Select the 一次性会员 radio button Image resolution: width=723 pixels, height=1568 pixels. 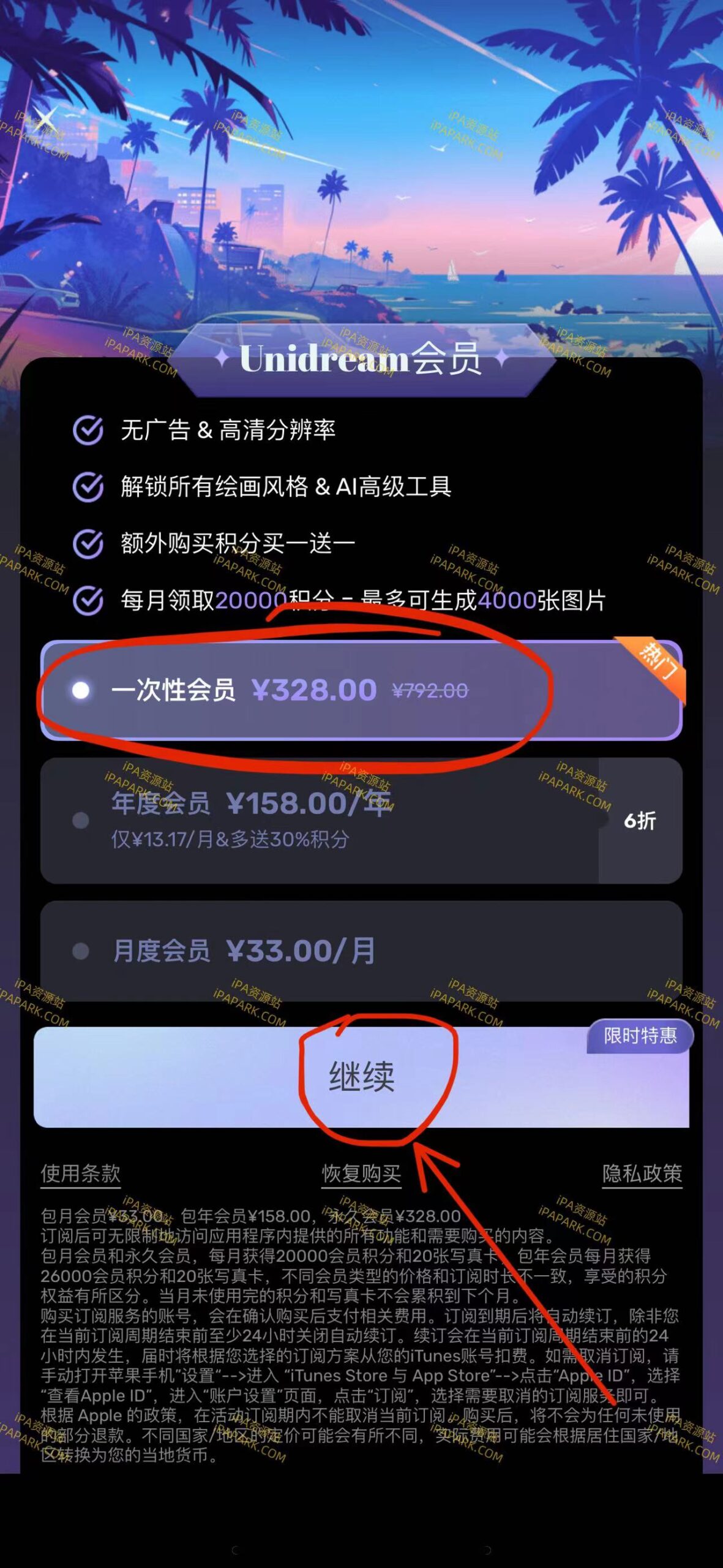point(80,689)
